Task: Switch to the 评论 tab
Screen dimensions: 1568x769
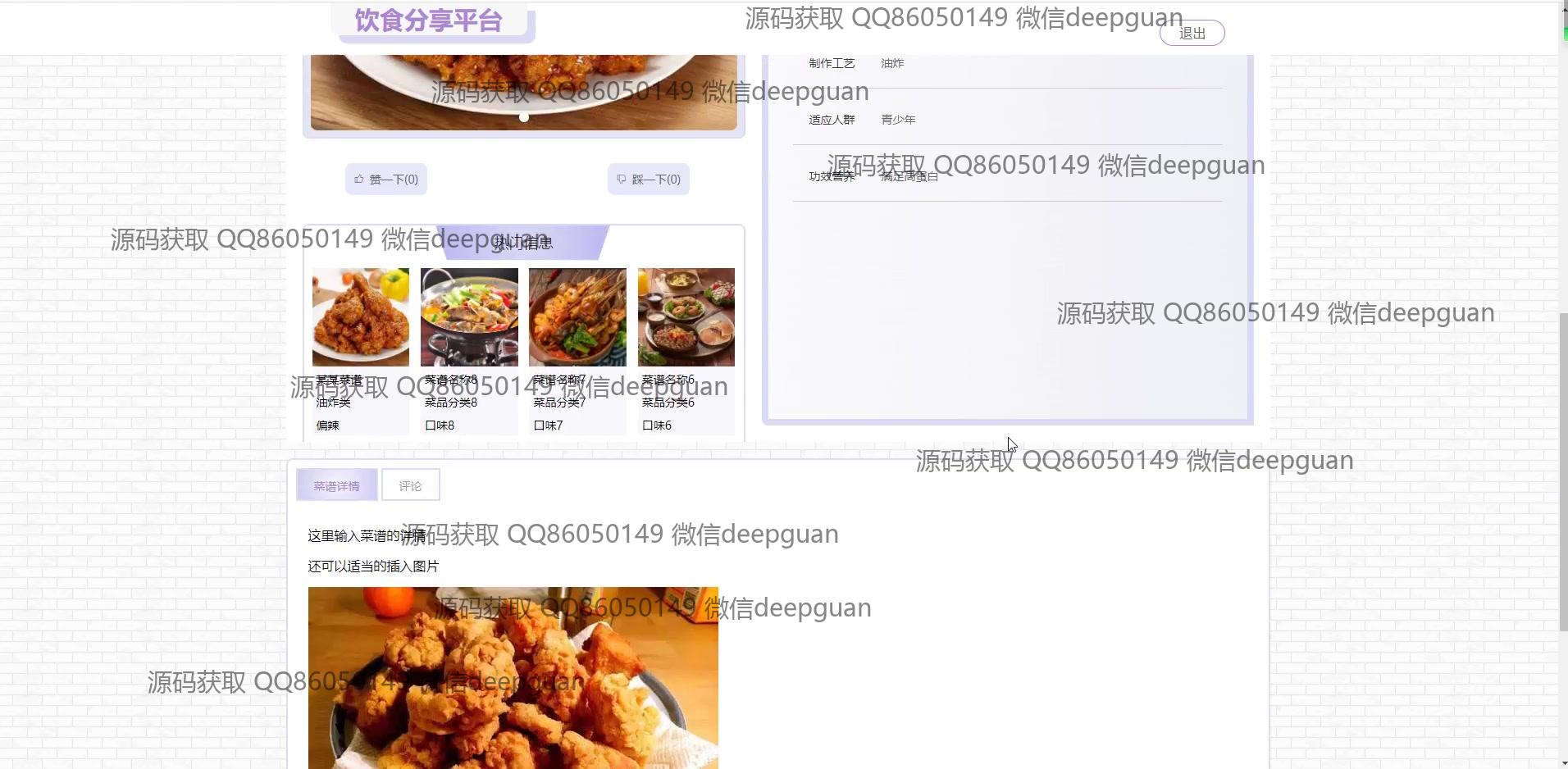Action: (410, 485)
